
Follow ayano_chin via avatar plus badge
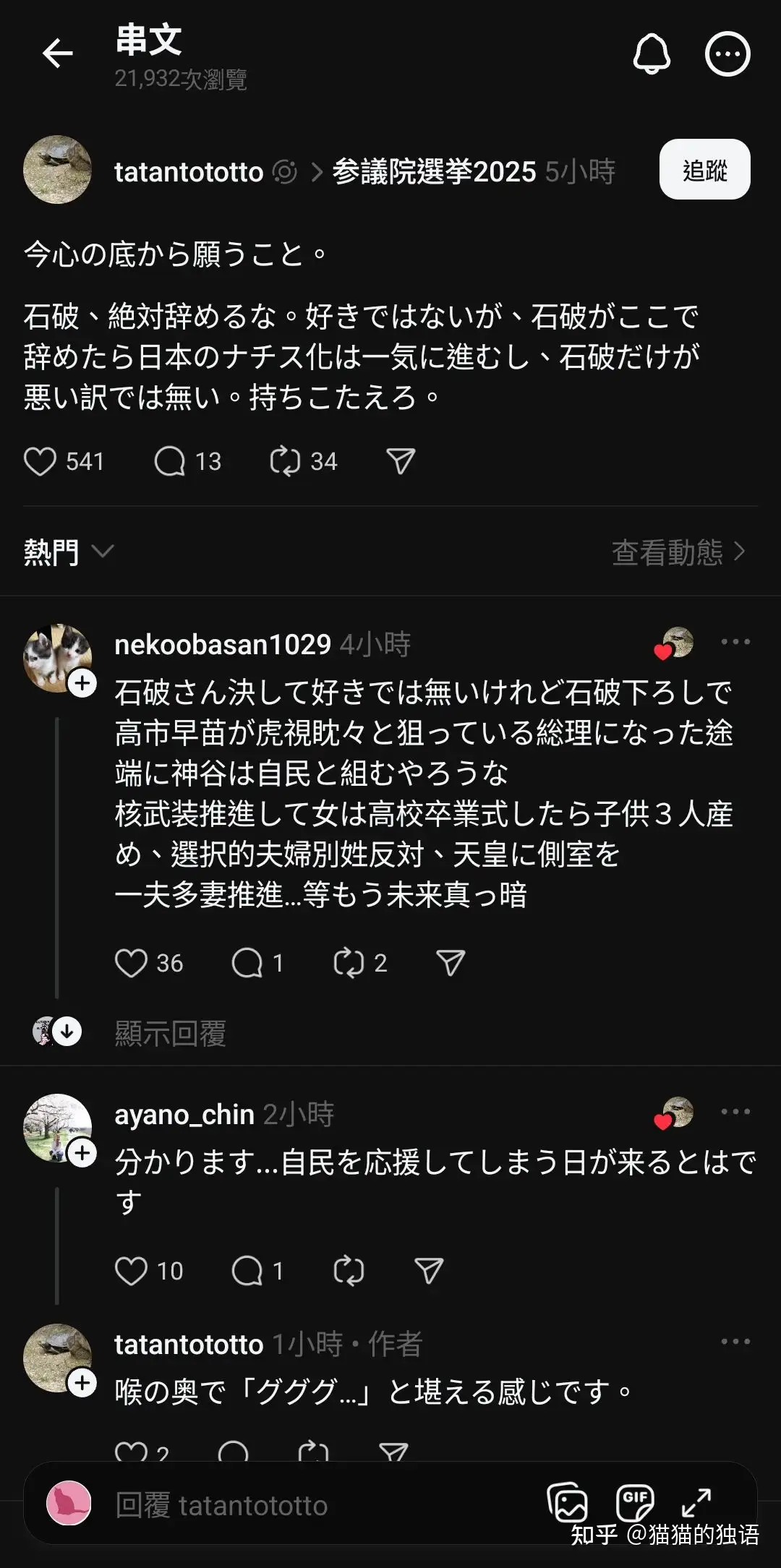(x=82, y=1152)
